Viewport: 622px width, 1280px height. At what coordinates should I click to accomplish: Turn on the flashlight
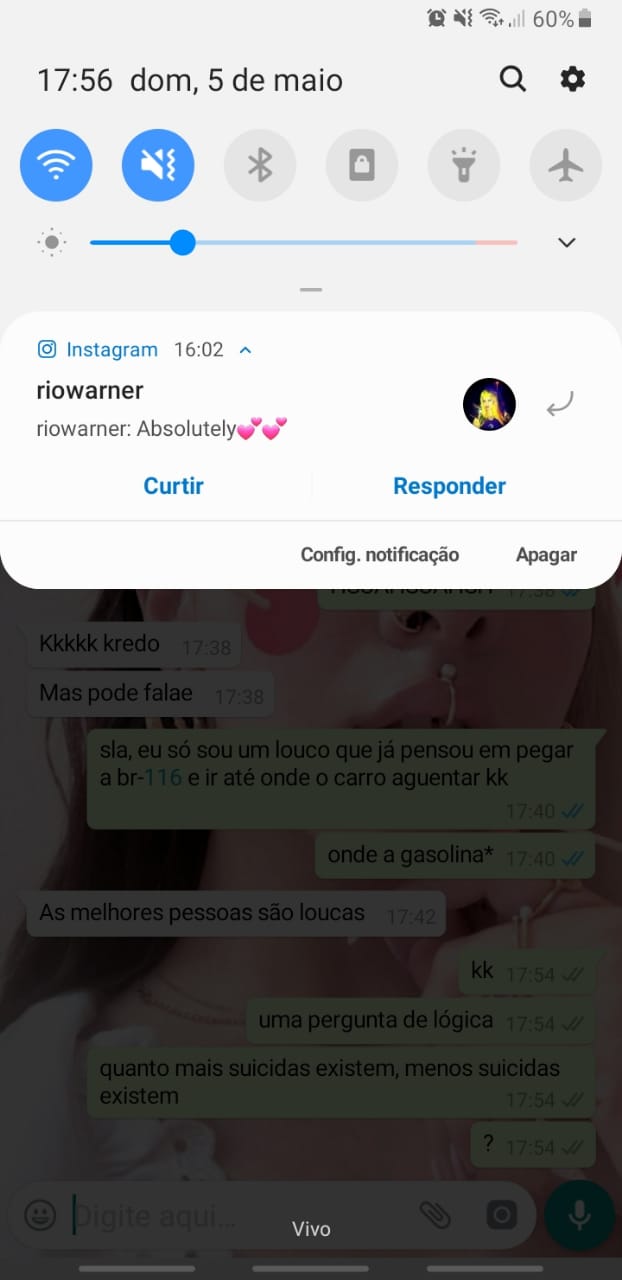coord(464,165)
